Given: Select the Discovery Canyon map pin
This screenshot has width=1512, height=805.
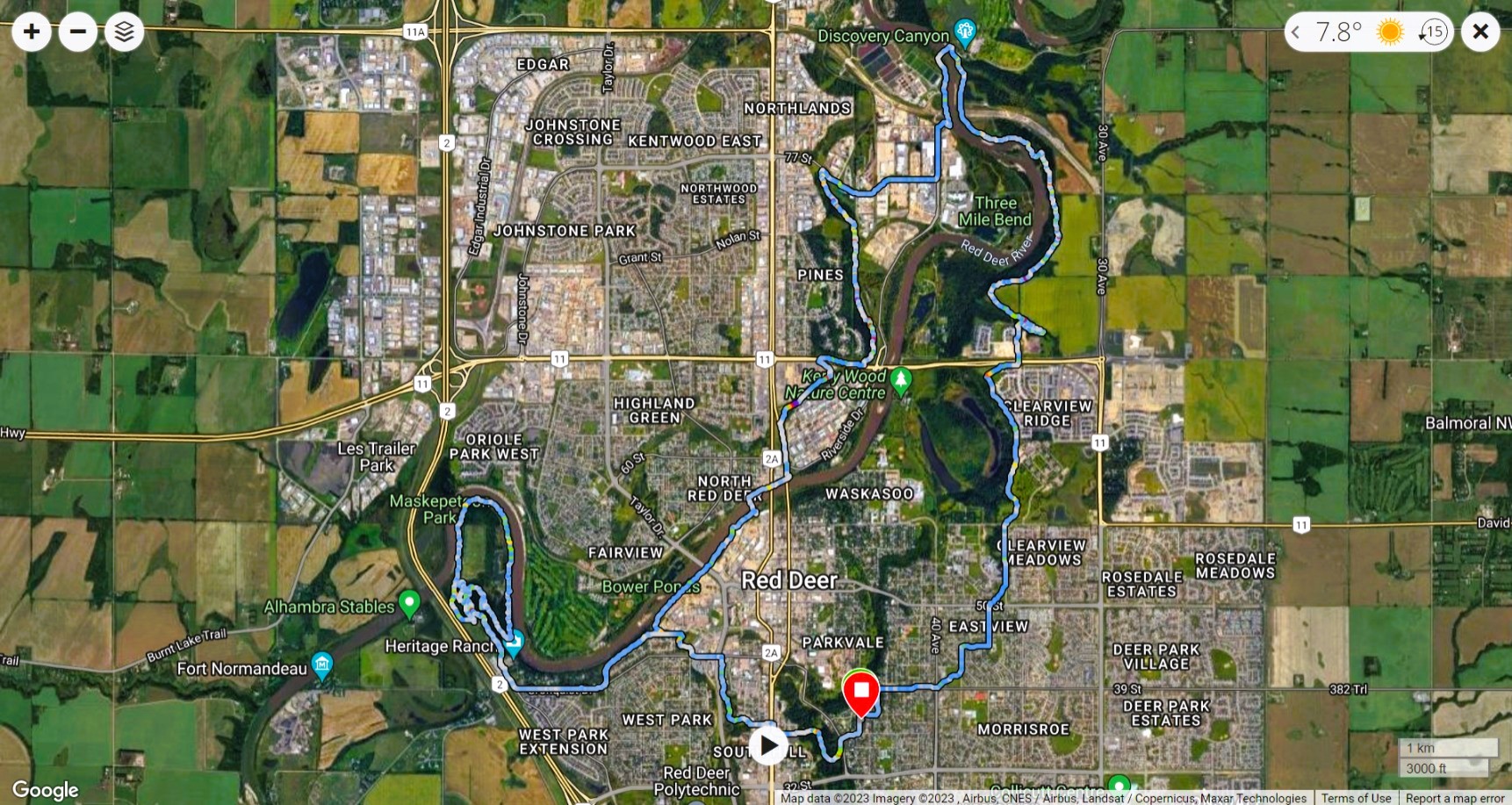Looking at the screenshot, I should (x=965, y=33).
